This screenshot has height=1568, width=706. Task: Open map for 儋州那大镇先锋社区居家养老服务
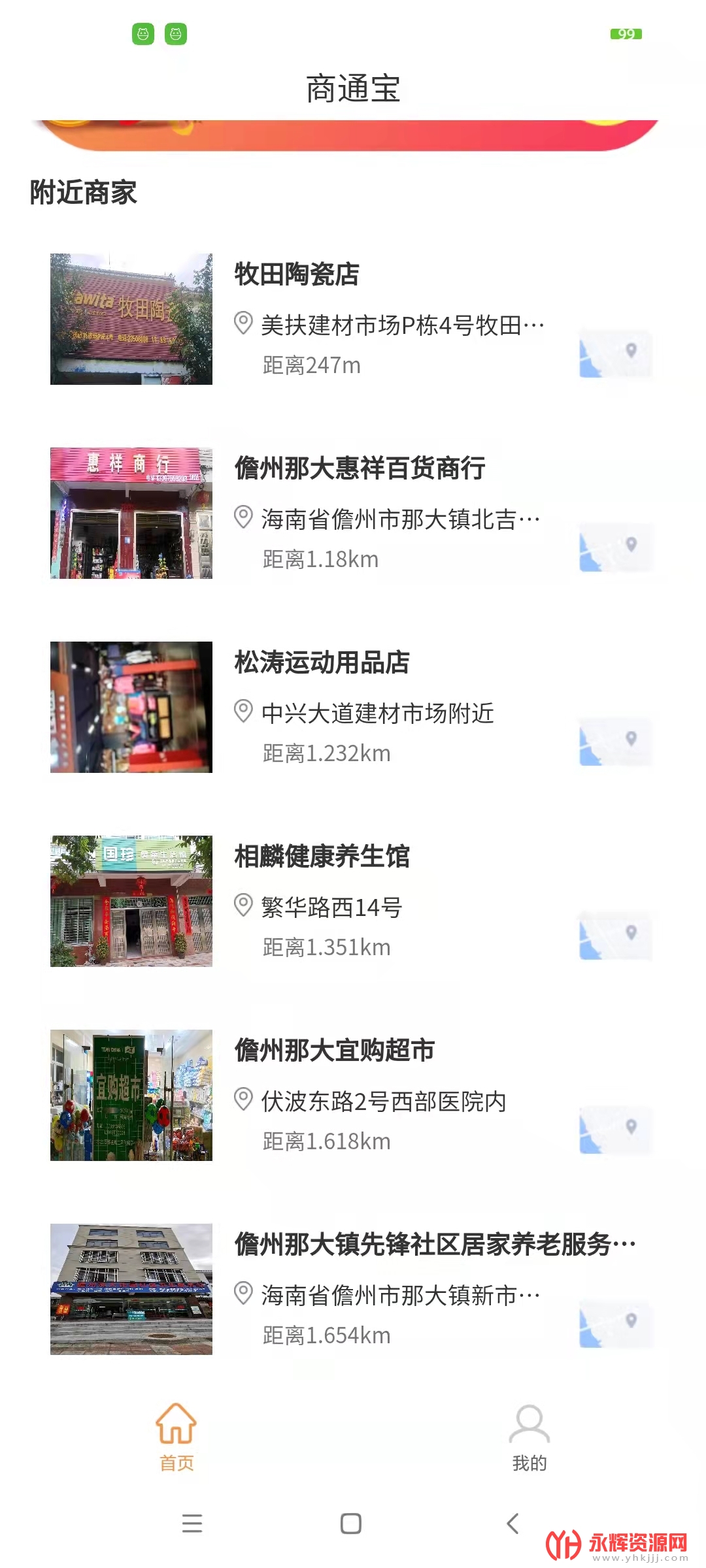click(x=615, y=1324)
